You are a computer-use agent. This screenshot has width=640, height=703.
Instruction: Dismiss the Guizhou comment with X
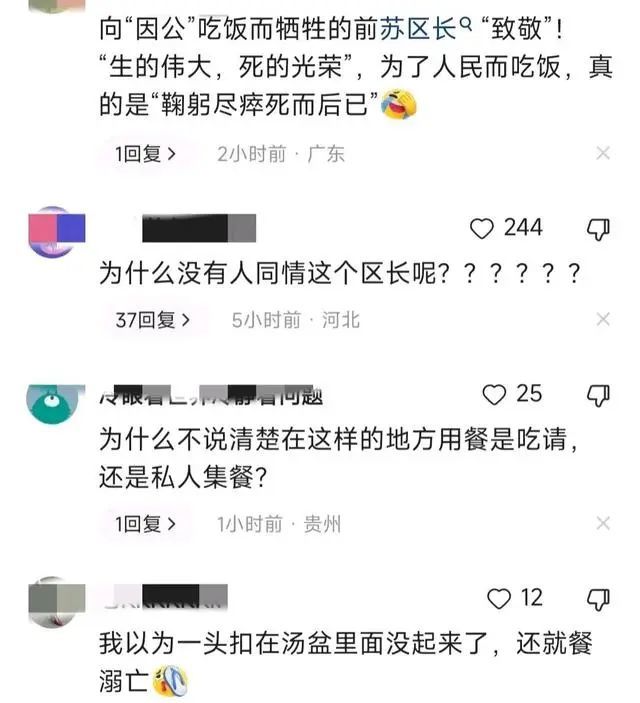(x=603, y=523)
